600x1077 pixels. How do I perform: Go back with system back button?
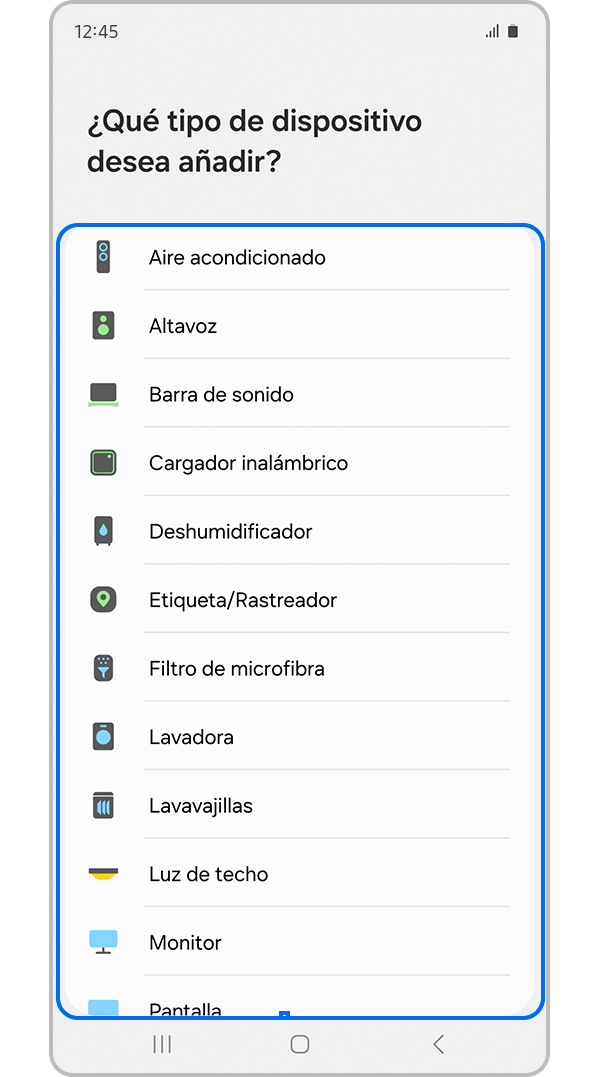point(438,1044)
